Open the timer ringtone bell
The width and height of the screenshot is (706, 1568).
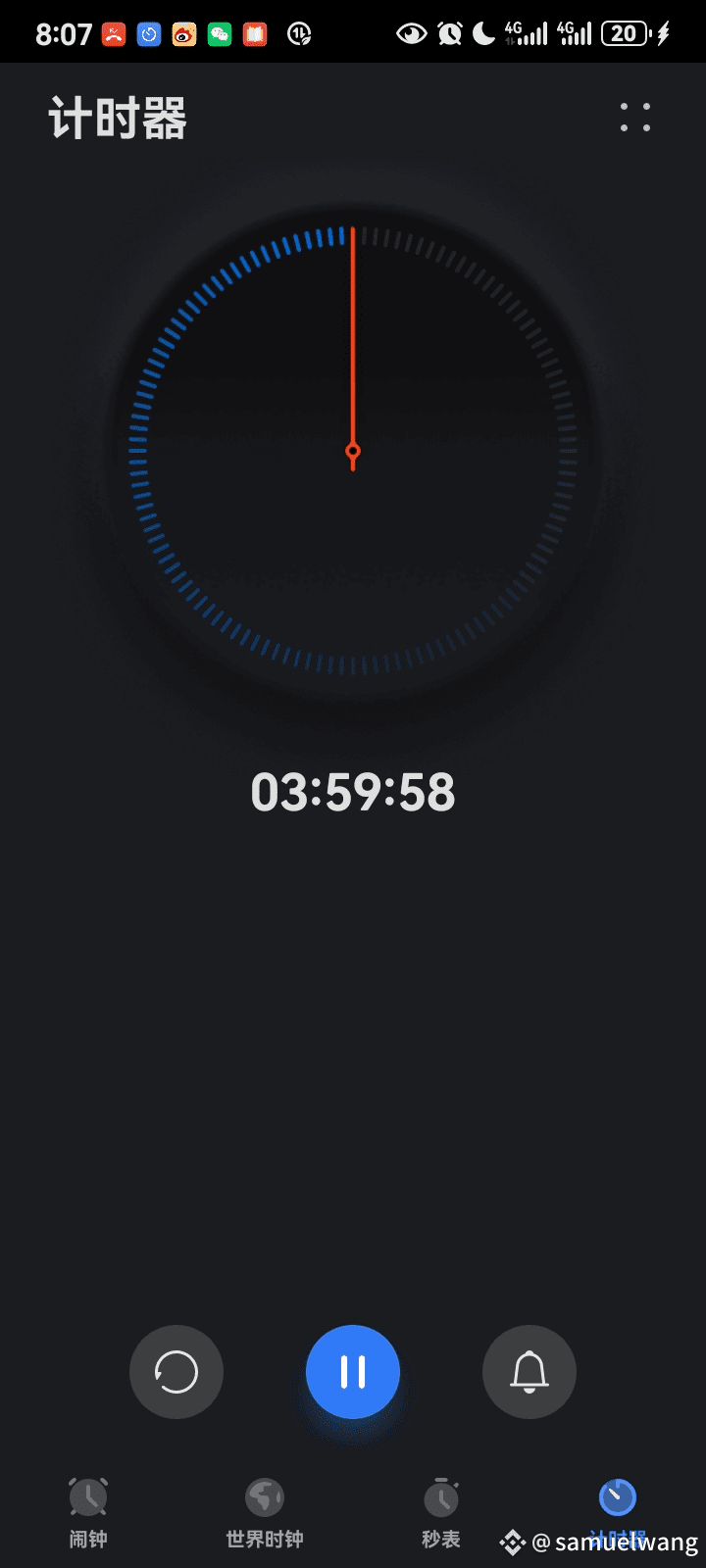(529, 1372)
